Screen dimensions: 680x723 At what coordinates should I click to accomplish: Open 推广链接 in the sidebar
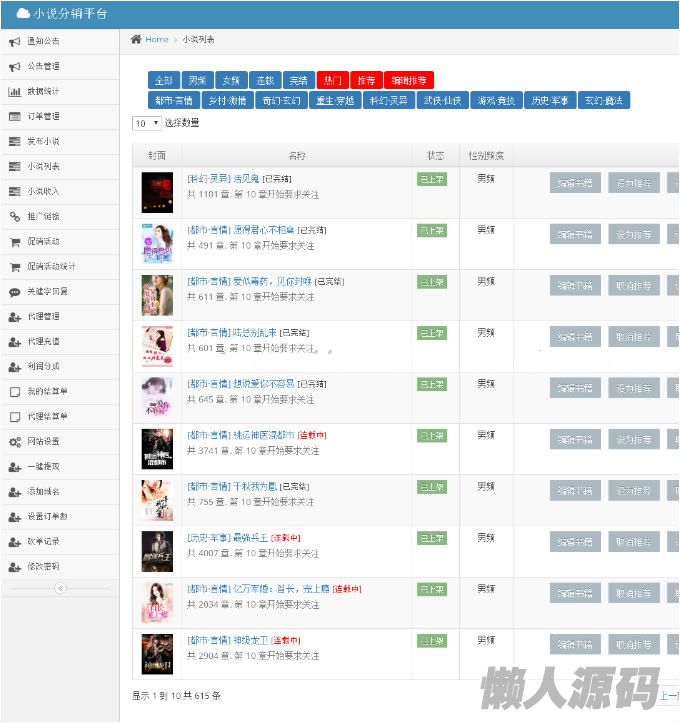tap(42, 216)
